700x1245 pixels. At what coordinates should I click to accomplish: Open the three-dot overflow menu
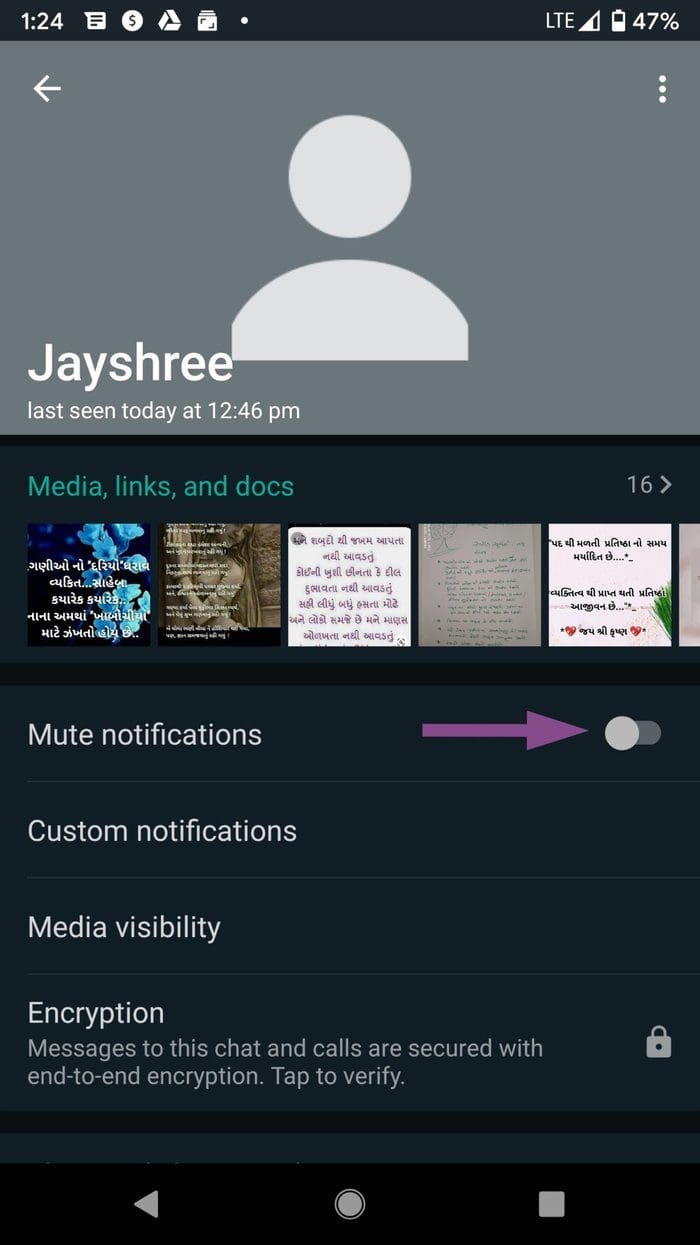[662, 89]
